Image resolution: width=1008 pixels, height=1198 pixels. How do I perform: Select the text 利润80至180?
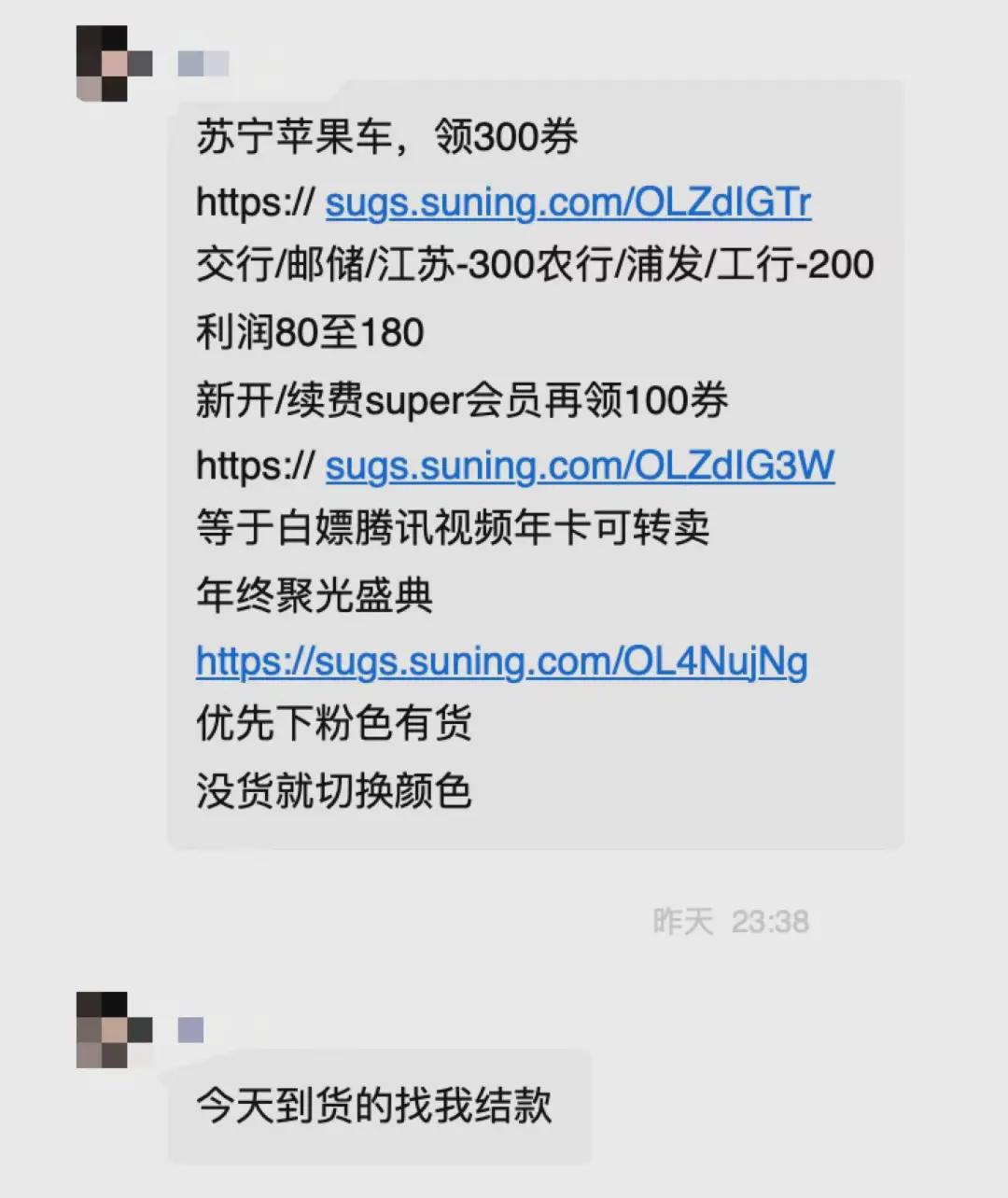[x=308, y=331]
